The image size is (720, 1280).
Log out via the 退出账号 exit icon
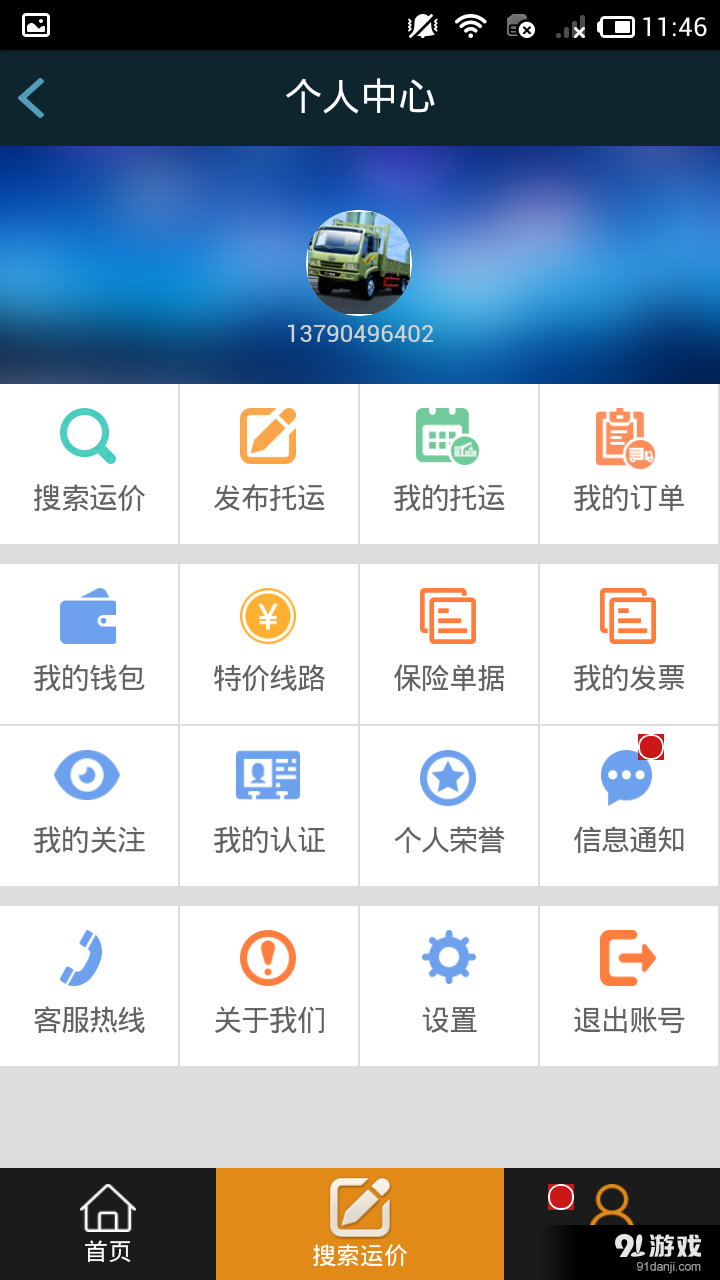point(629,956)
